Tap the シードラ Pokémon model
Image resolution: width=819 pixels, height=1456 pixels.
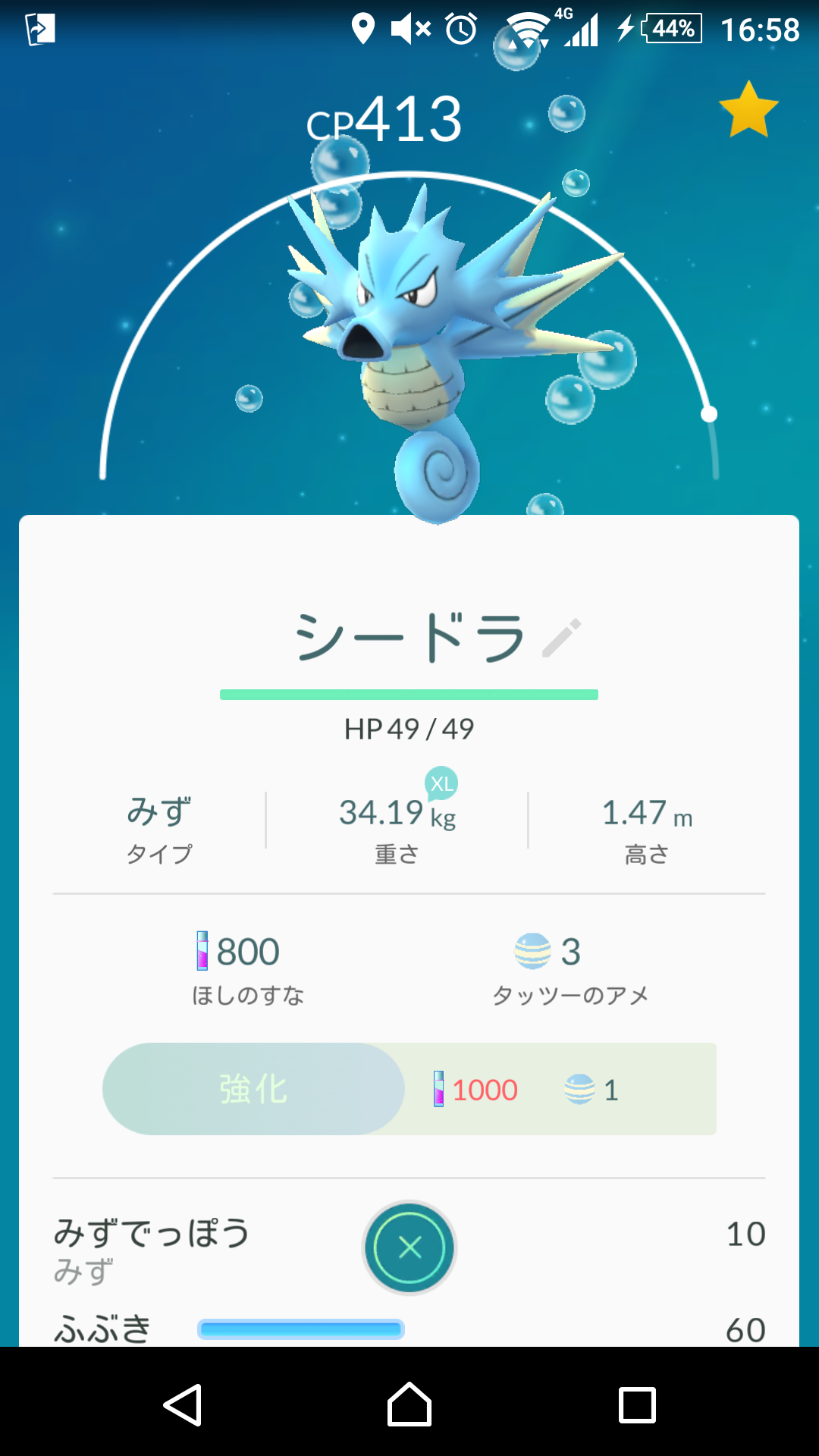(446, 349)
